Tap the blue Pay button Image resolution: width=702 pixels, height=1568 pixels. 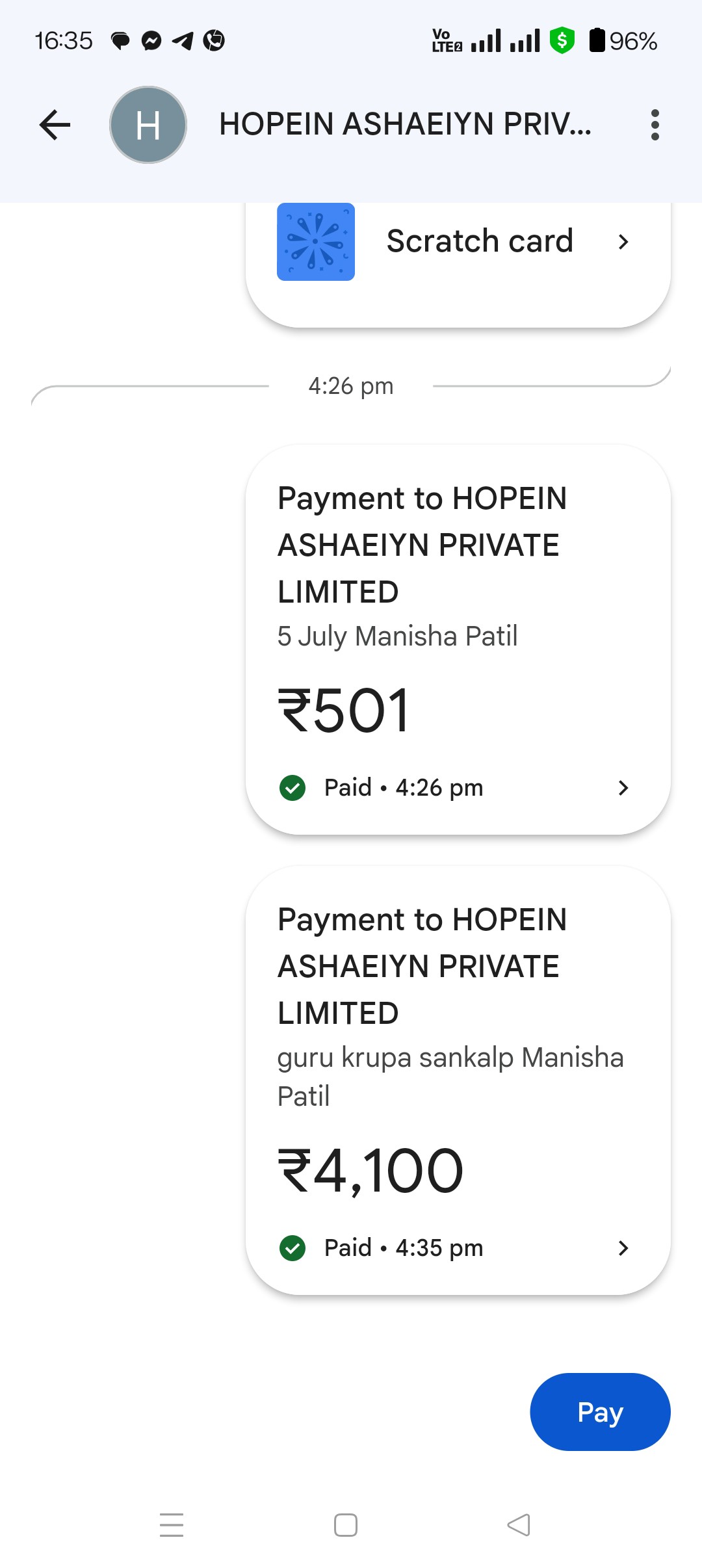click(x=600, y=1412)
